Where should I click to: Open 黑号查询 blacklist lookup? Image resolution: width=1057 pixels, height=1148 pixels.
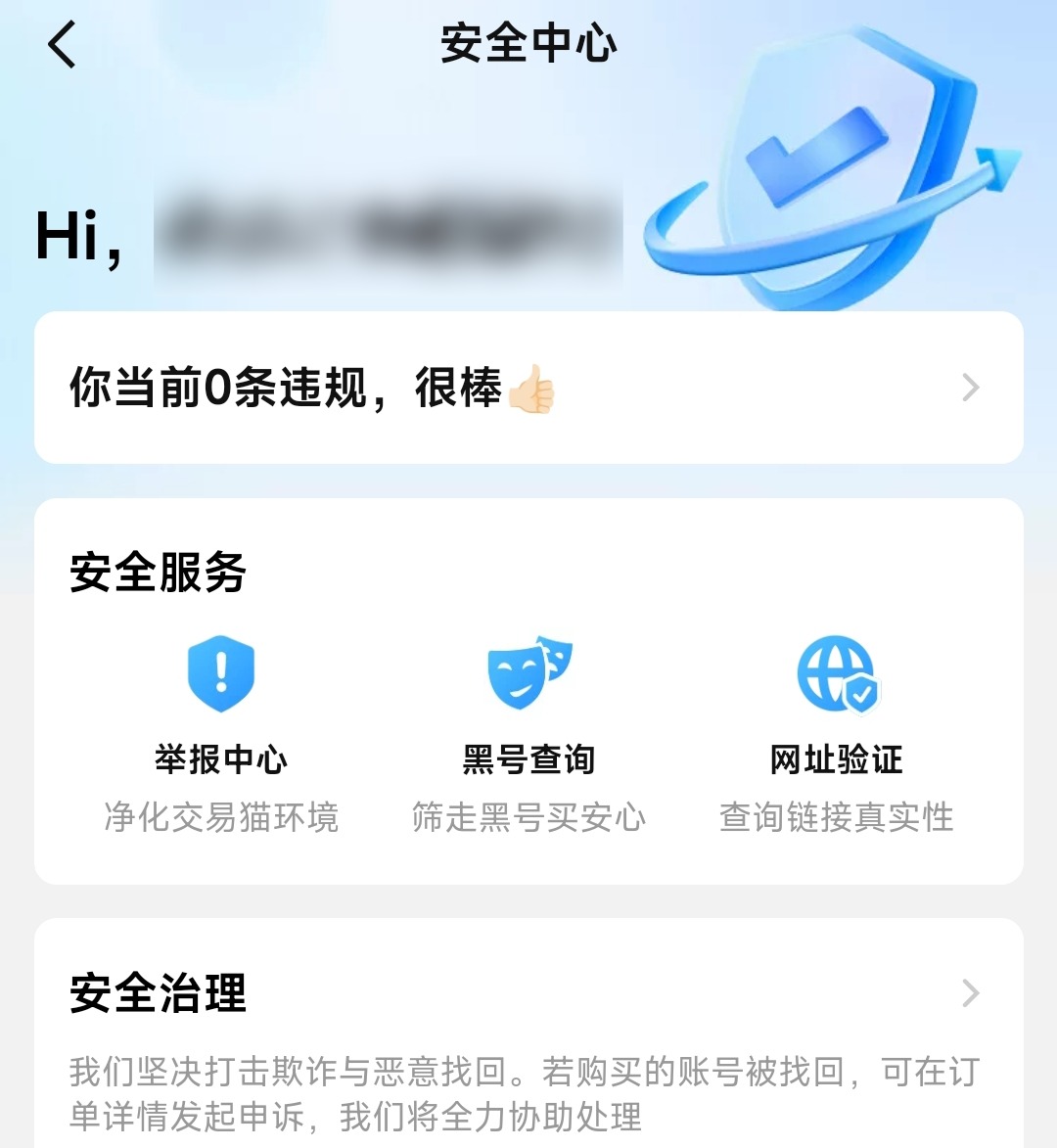pos(528,729)
